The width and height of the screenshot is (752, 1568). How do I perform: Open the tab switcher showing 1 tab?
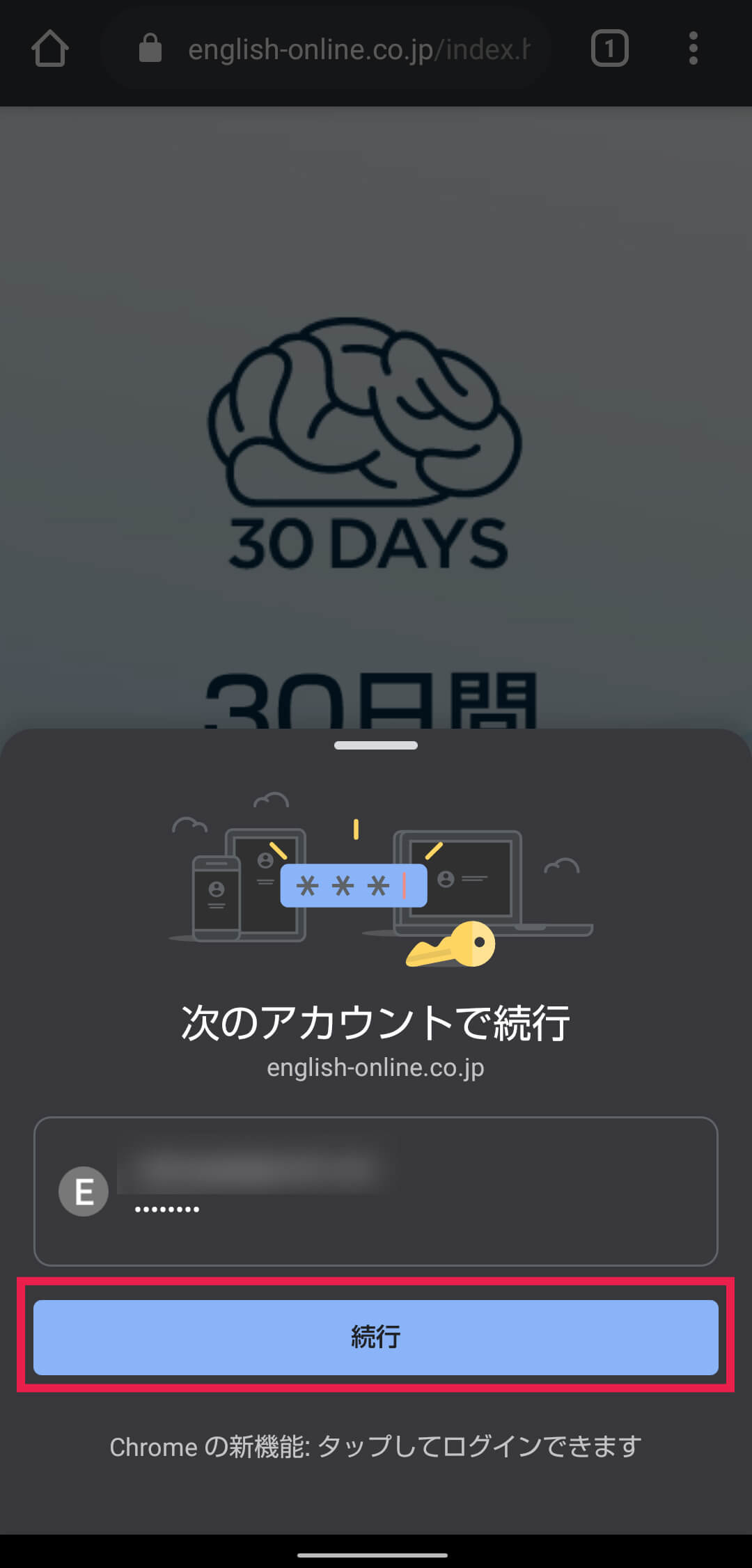point(609,49)
